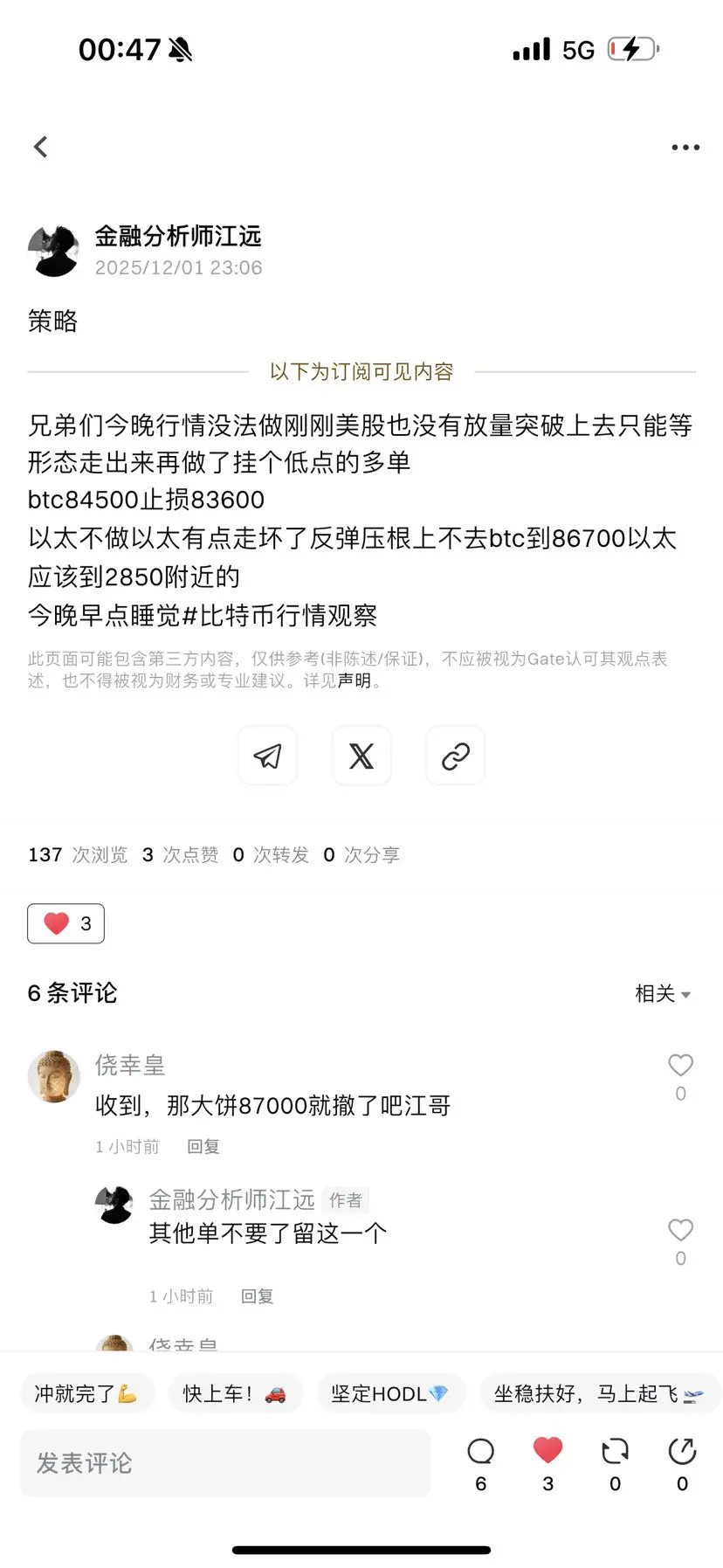The image size is (723, 1568).
Task: Tap the three-dot more options icon
Action: point(685,147)
